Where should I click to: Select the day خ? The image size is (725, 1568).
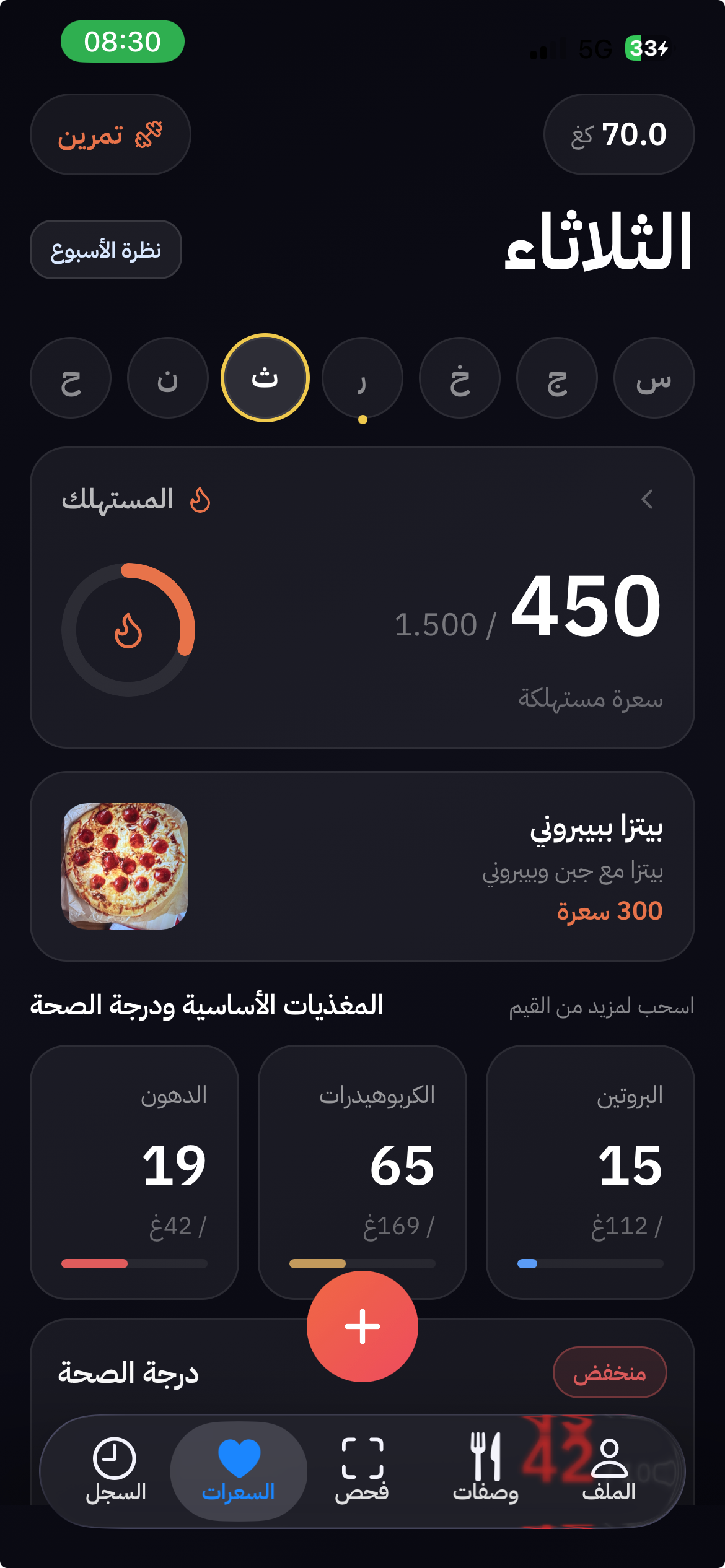460,378
